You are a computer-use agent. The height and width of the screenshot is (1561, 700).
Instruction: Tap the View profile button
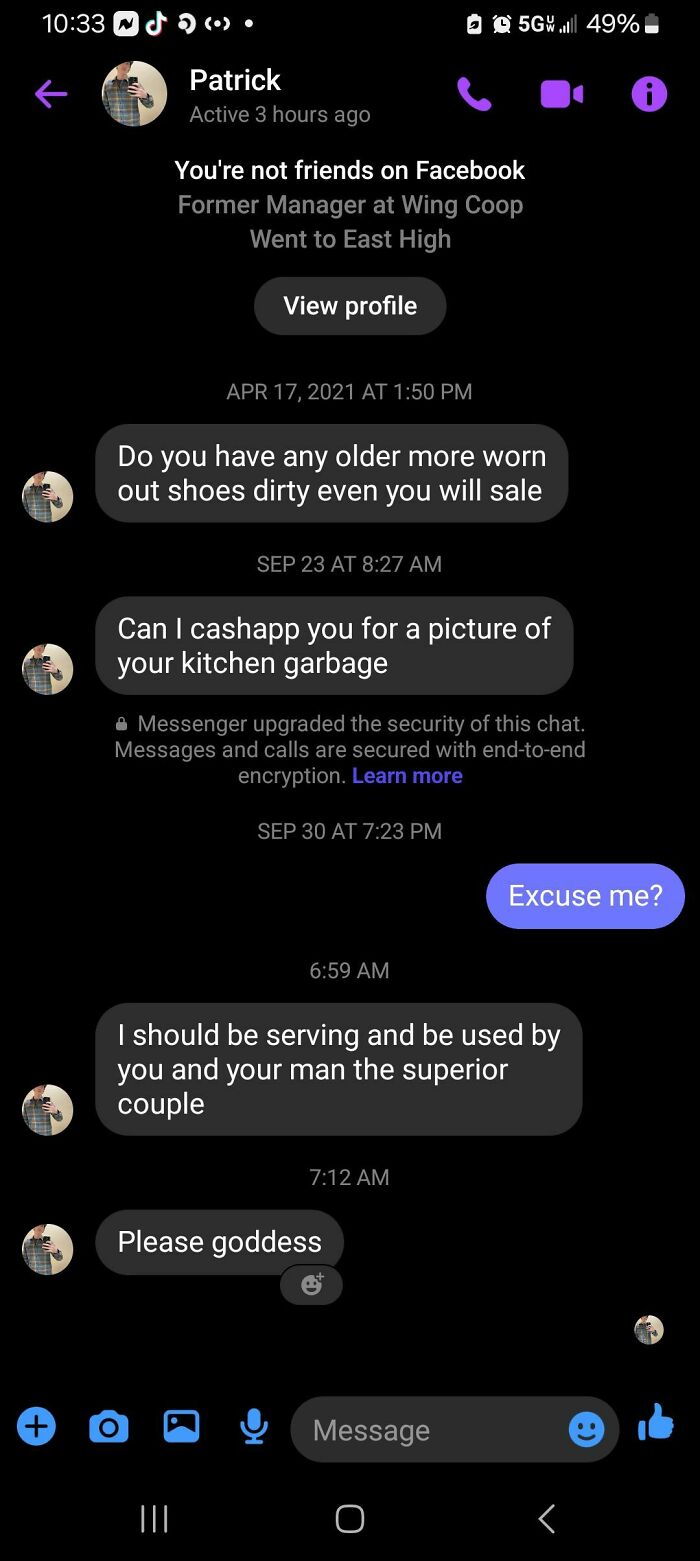350,306
